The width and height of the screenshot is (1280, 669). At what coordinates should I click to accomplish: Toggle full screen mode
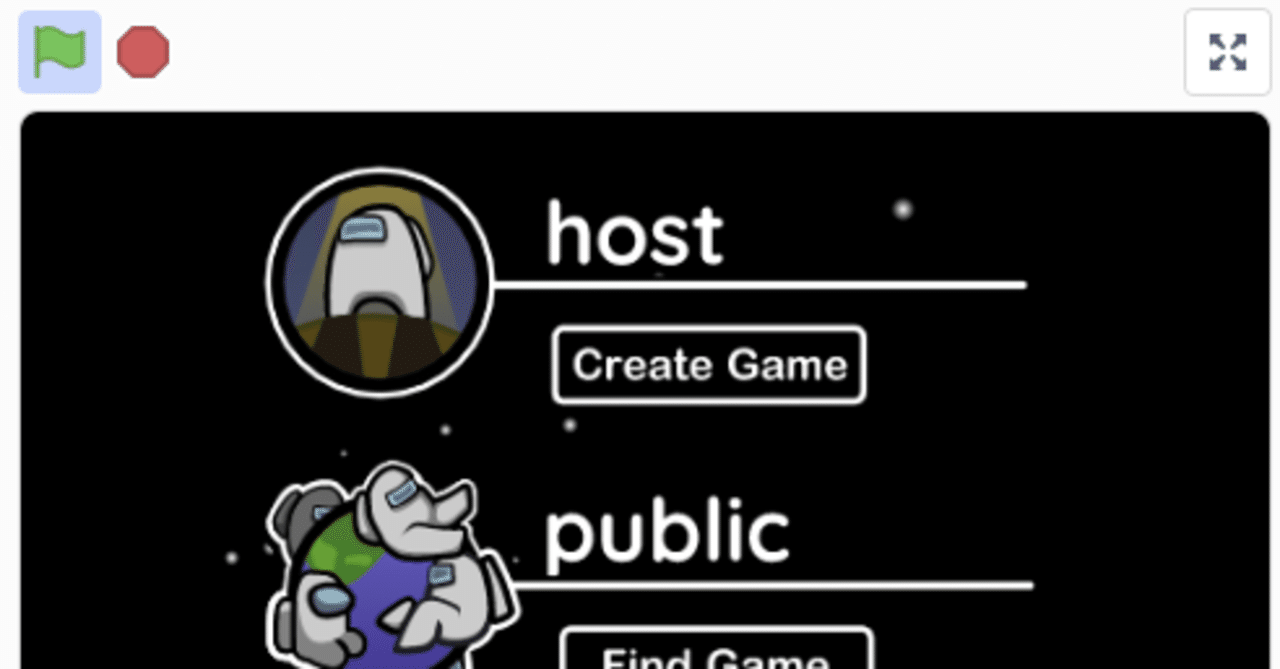(x=1226, y=52)
